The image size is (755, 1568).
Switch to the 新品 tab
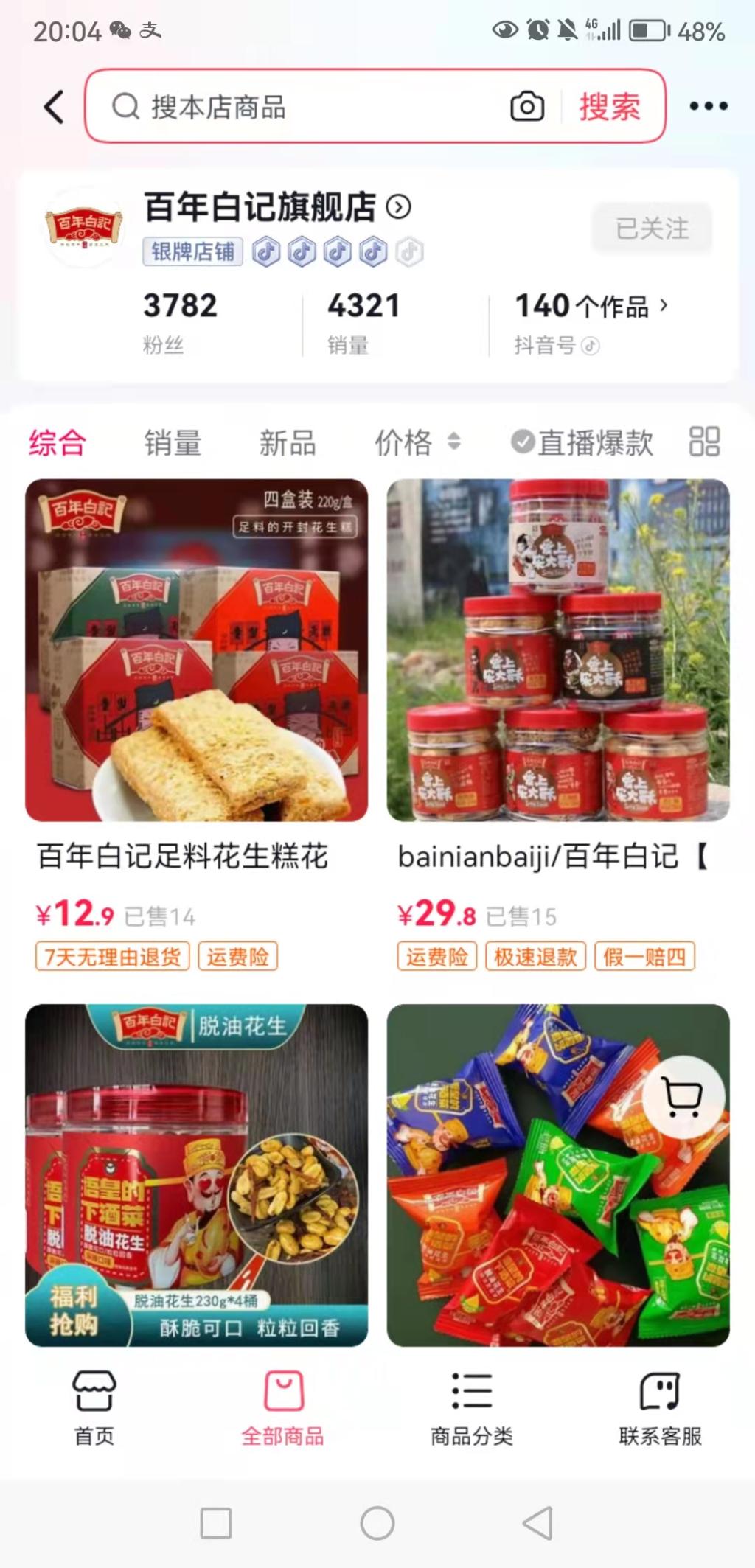coord(288,443)
